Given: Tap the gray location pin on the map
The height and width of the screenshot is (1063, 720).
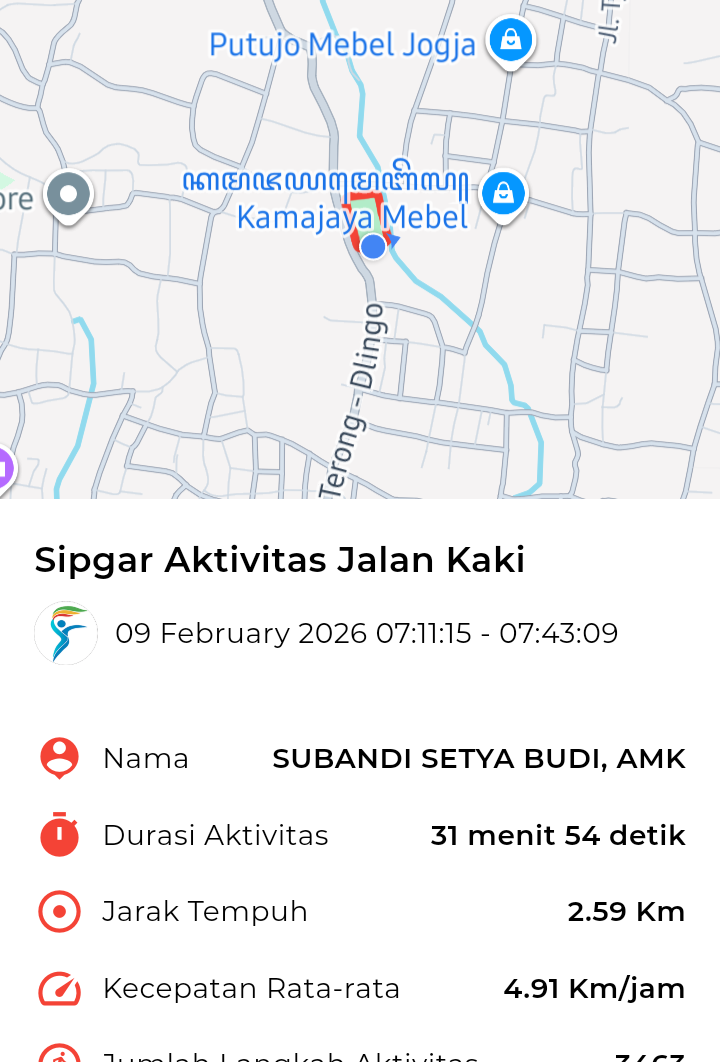Looking at the screenshot, I should [69, 194].
